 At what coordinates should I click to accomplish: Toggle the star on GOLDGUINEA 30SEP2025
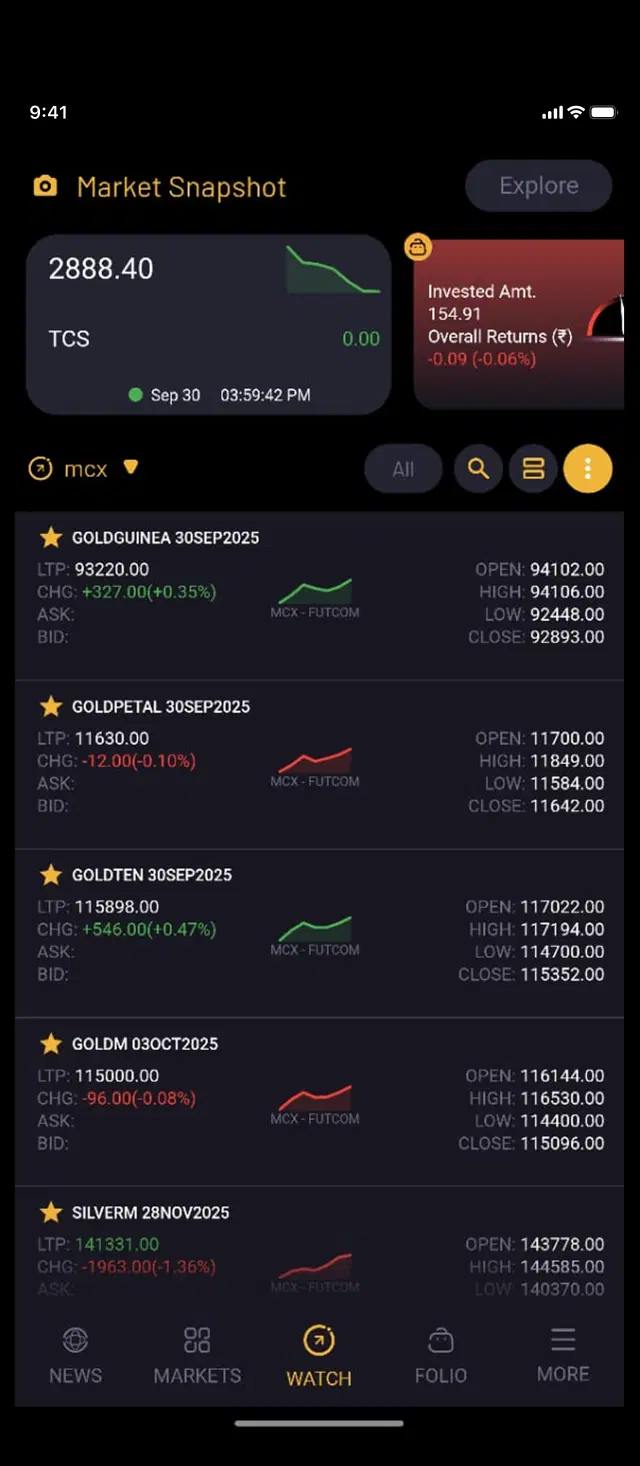click(x=51, y=538)
